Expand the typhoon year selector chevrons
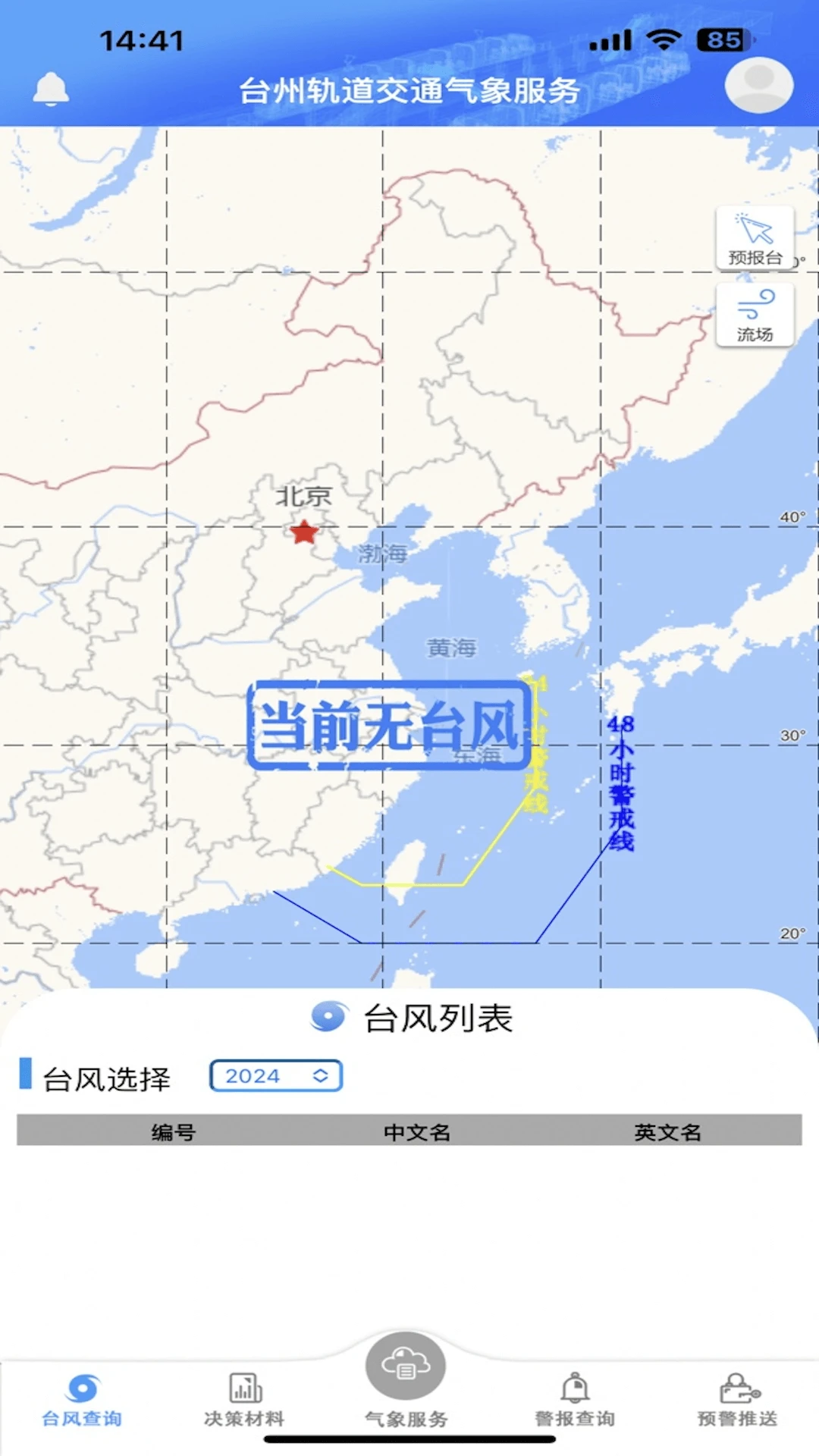Screen dimensions: 819x1456 coord(322,1076)
